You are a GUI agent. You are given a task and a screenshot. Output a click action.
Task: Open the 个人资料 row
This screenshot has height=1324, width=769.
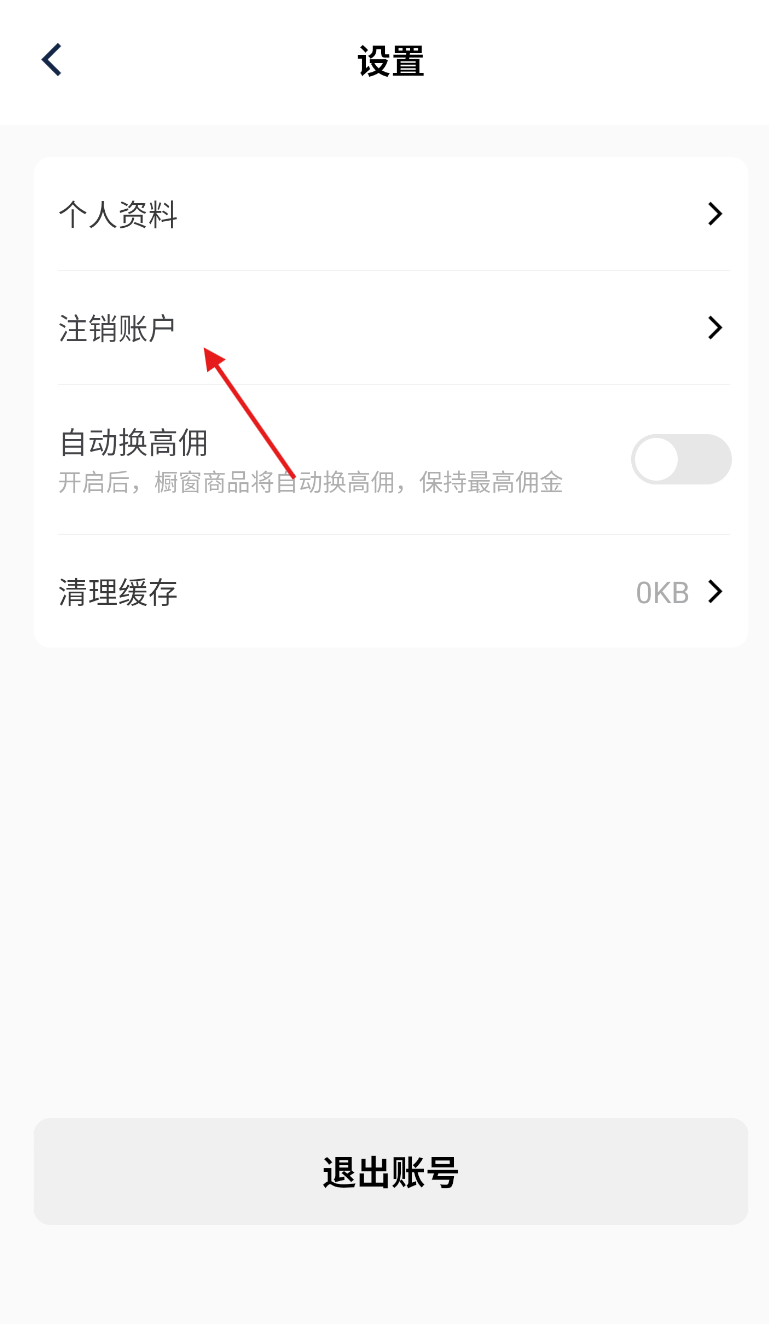pos(390,214)
